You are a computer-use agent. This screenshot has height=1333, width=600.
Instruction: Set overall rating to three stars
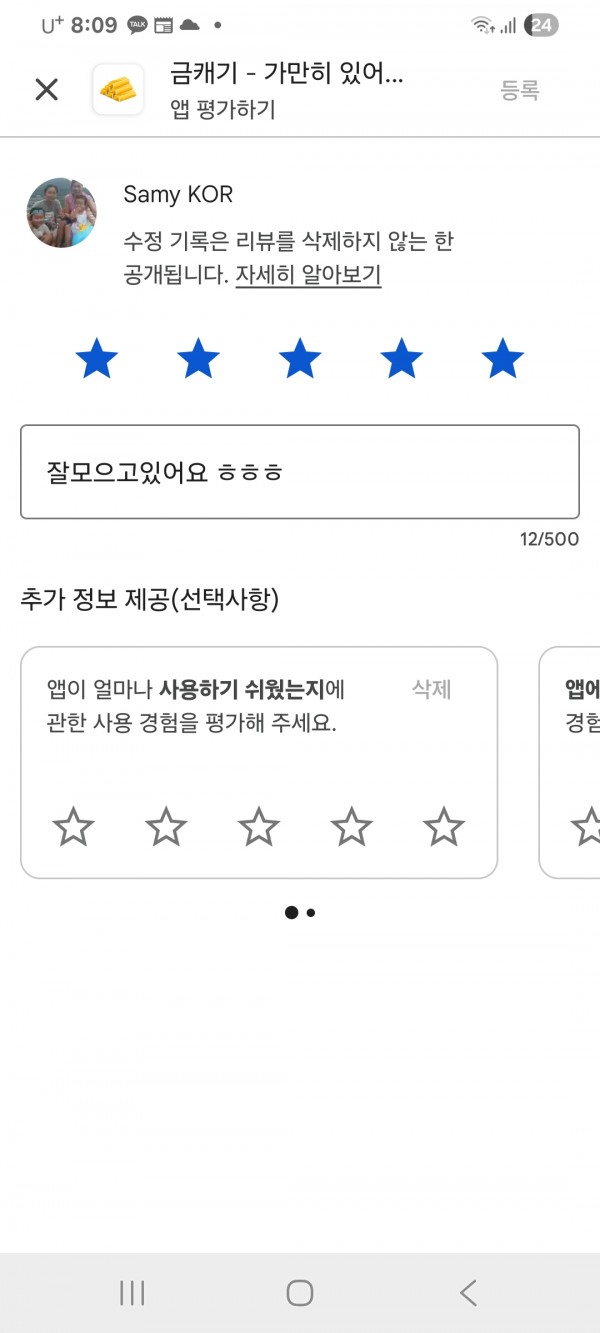tap(300, 358)
